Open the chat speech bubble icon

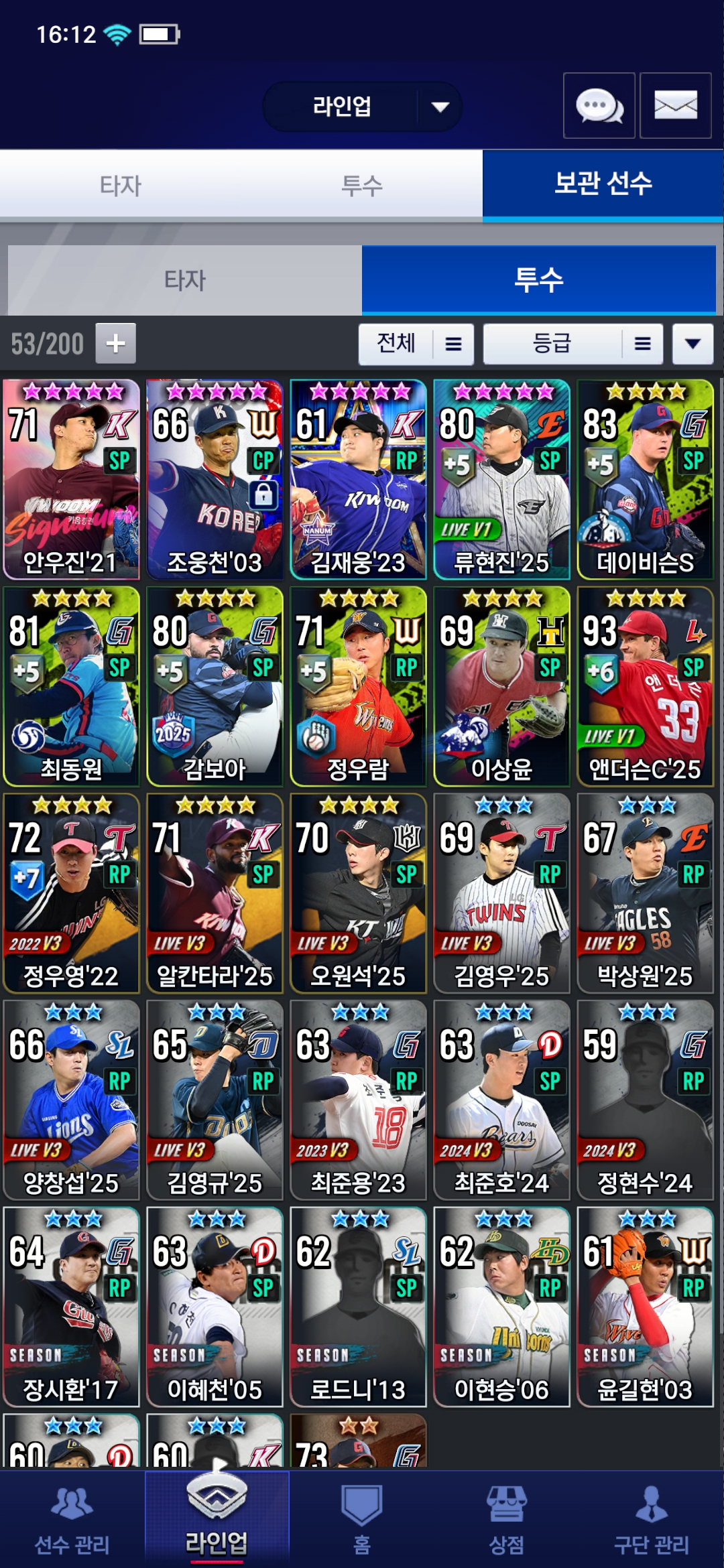tap(599, 106)
